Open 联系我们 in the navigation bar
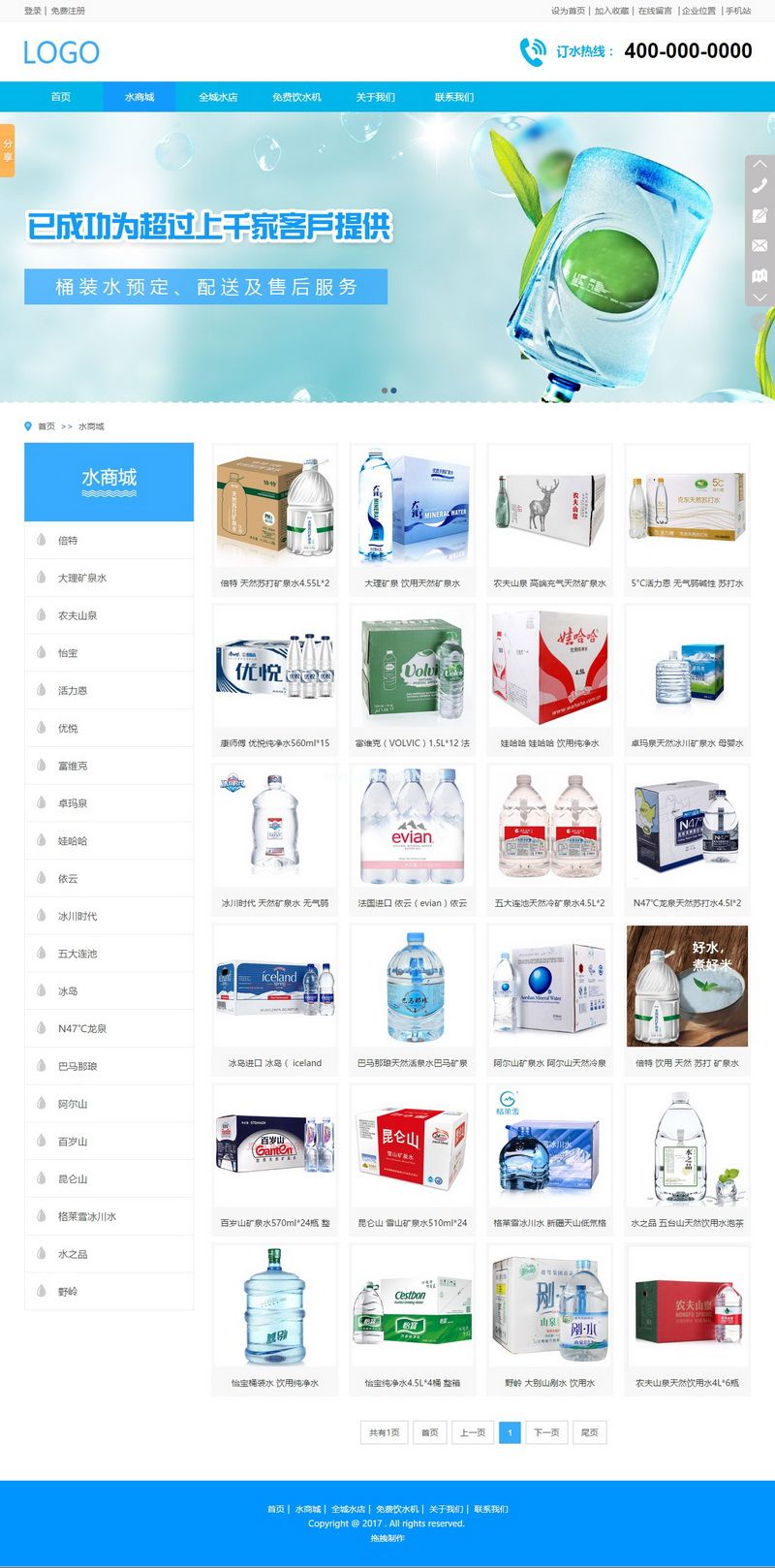This screenshot has height=1568, width=775. coord(453,97)
